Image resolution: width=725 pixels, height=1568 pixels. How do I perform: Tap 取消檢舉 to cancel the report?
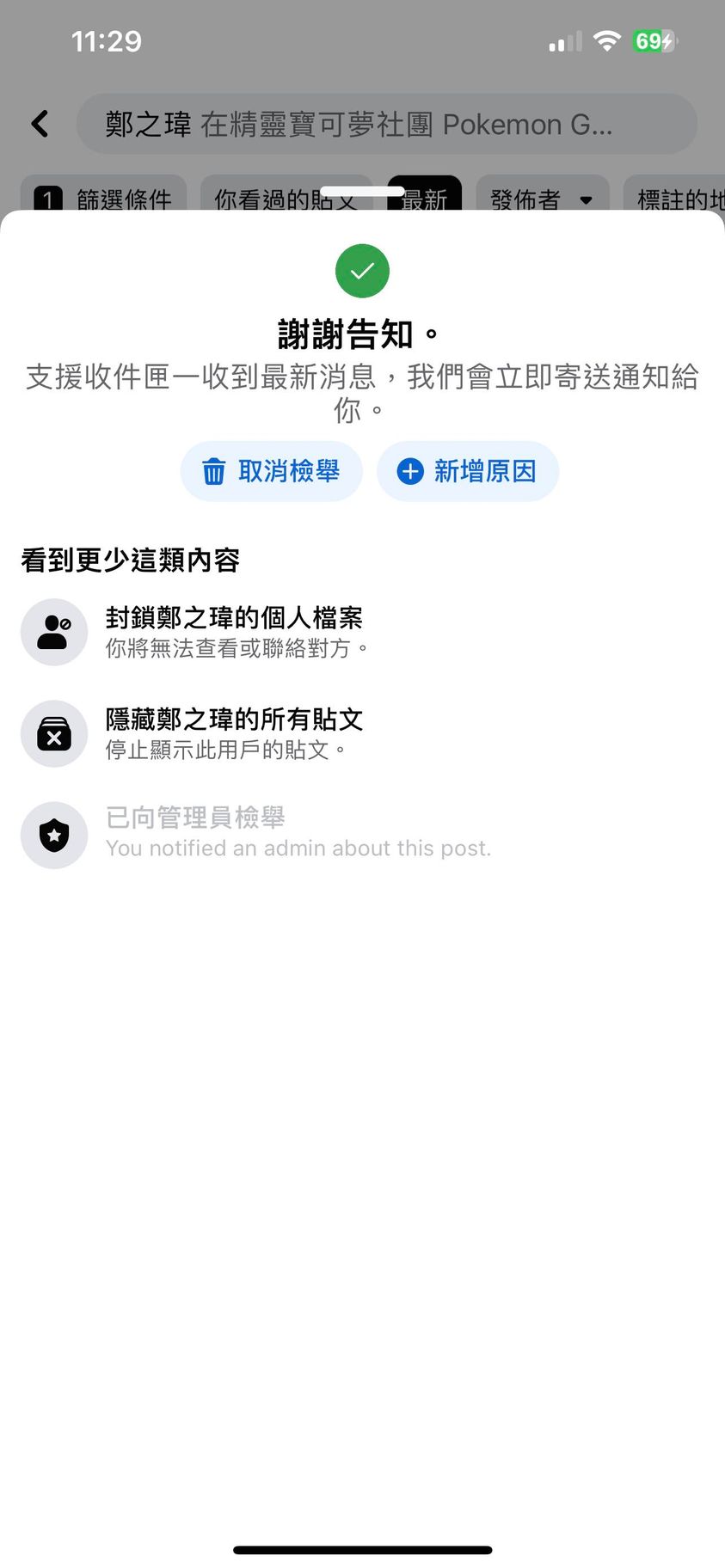[271, 471]
